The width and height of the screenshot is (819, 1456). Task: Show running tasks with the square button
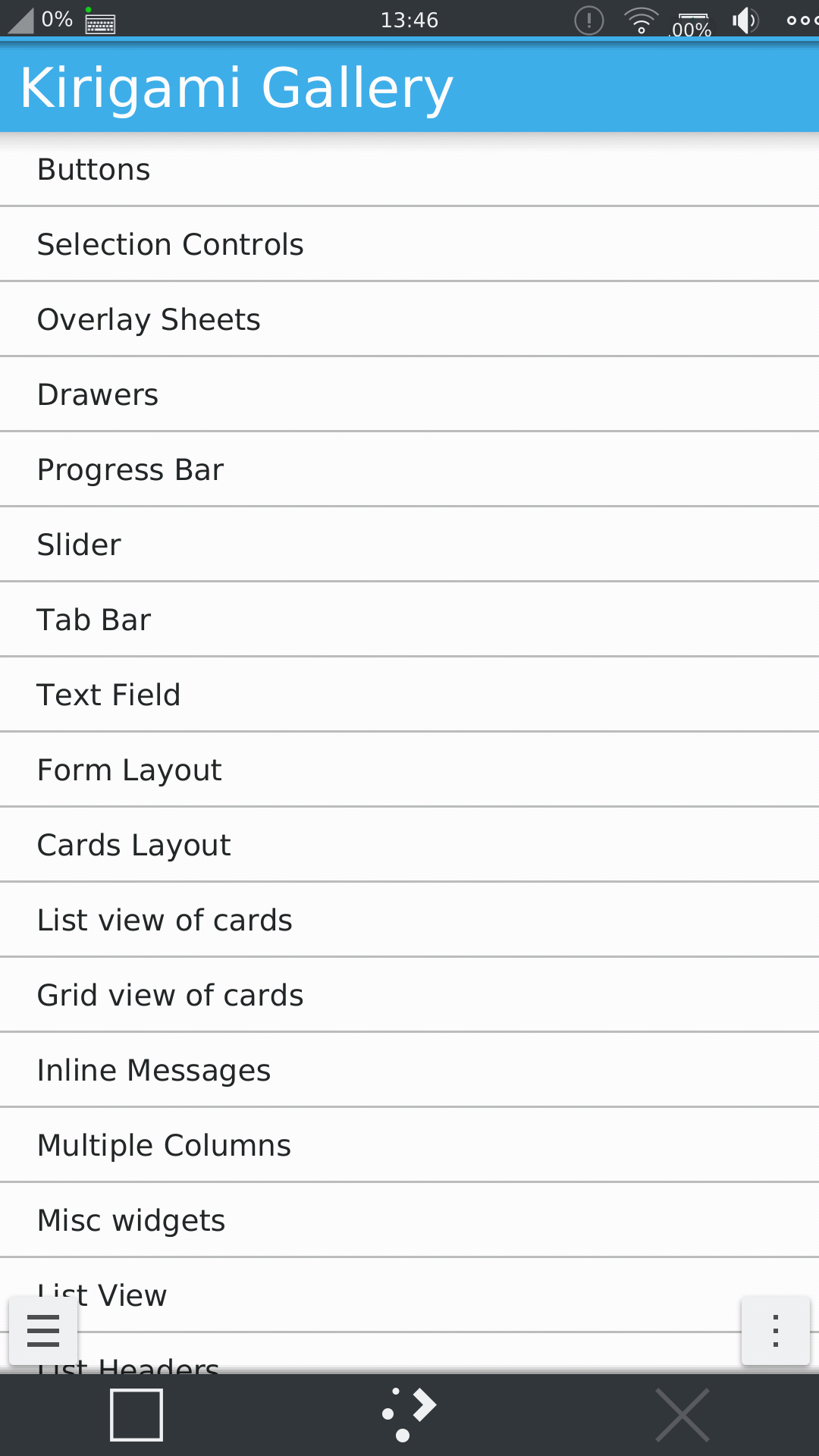[x=136, y=1414]
